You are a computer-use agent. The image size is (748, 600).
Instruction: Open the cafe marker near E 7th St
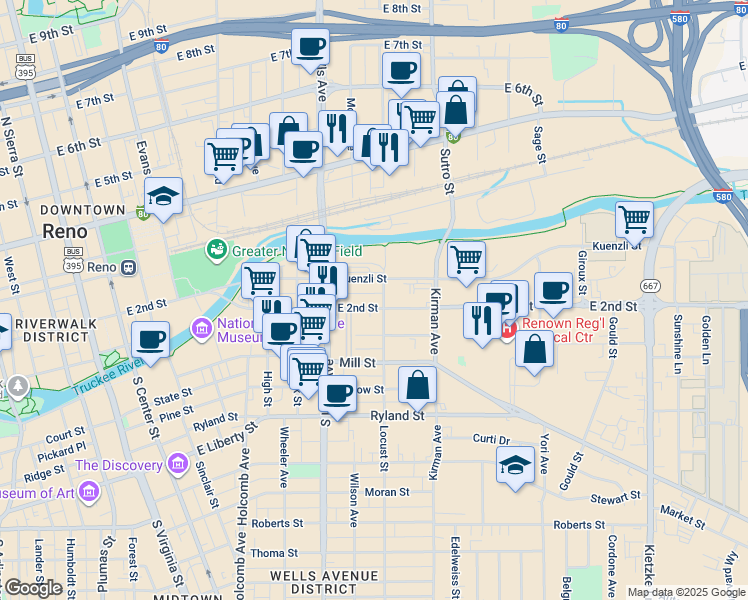point(401,70)
